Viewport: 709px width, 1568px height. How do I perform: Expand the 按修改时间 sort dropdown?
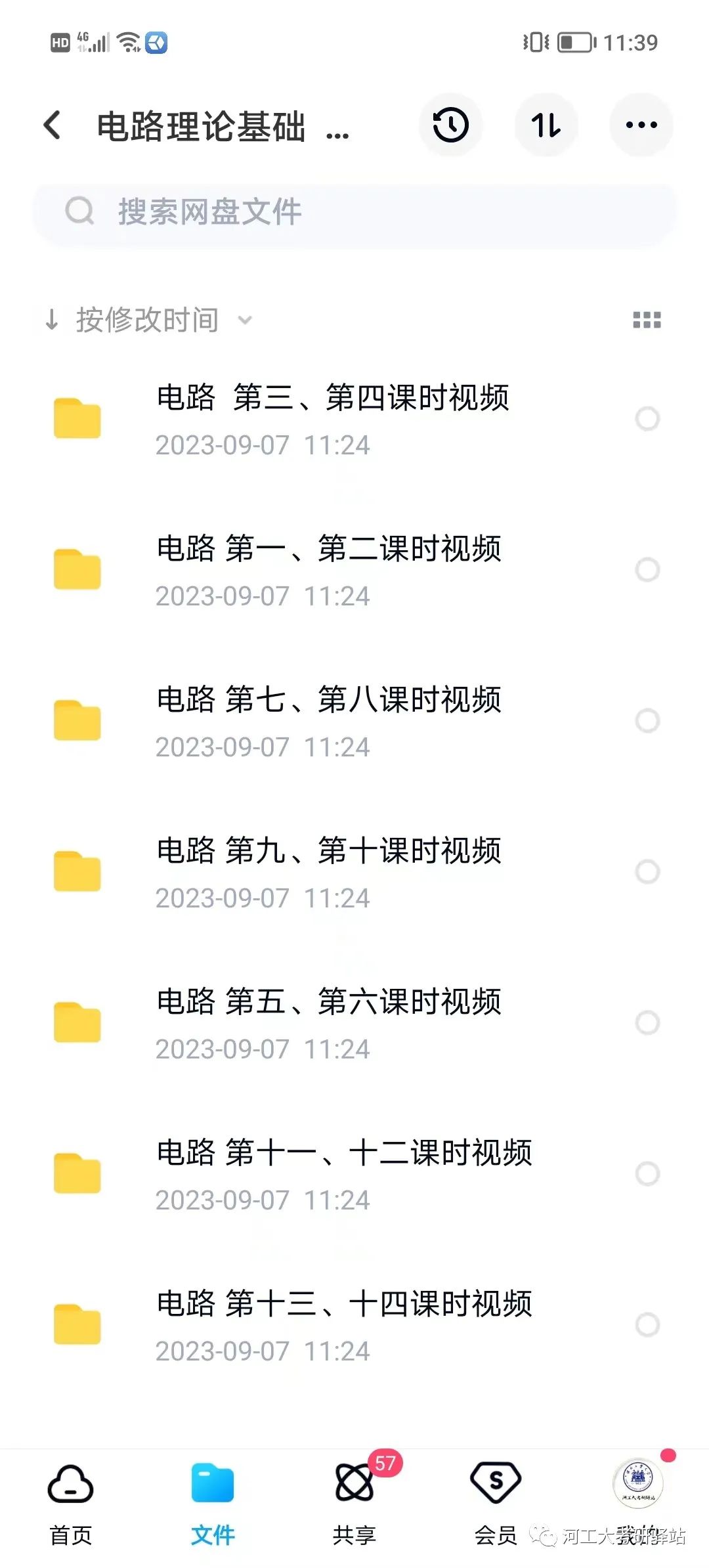tap(148, 320)
